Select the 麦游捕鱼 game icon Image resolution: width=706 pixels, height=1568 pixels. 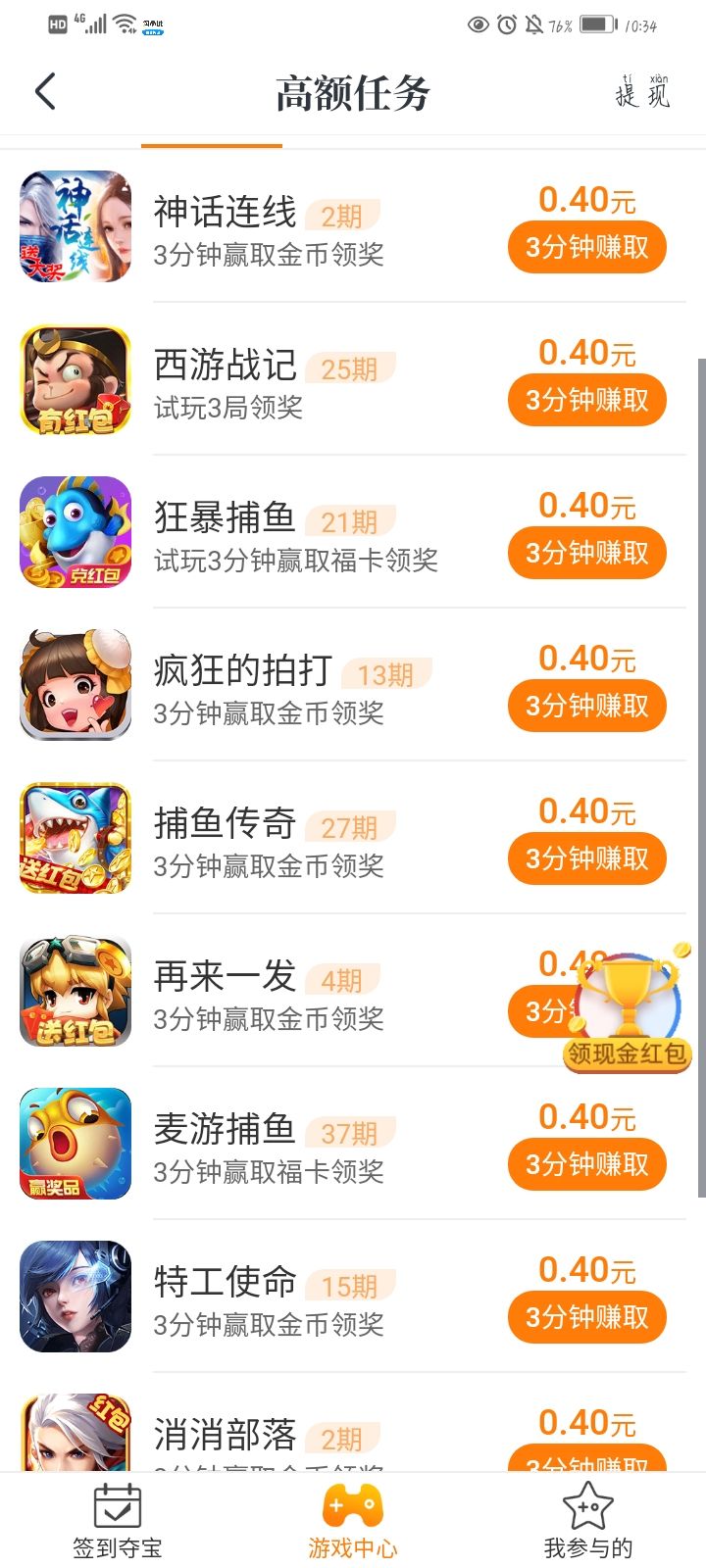pyautogui.click(x=75, y=1143)
